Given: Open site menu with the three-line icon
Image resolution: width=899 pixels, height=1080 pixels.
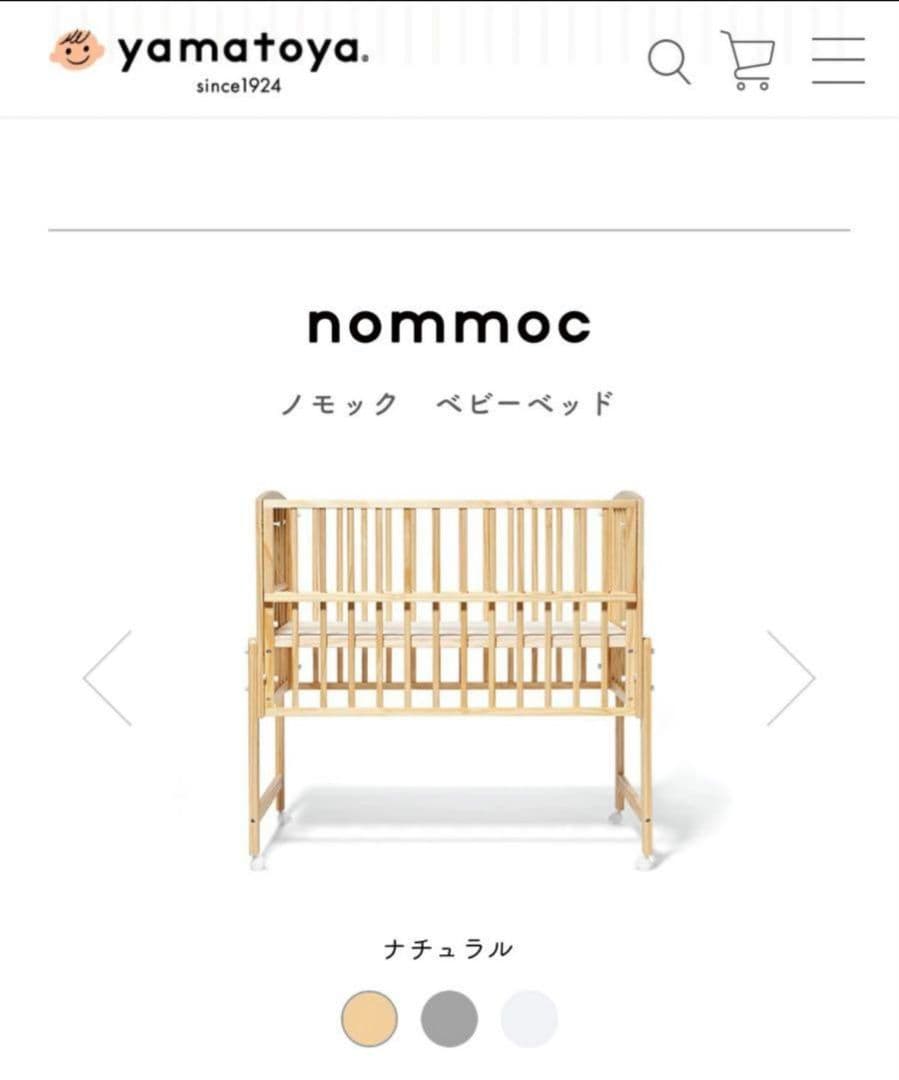Looking at the screenshot, I should point(840,60).
